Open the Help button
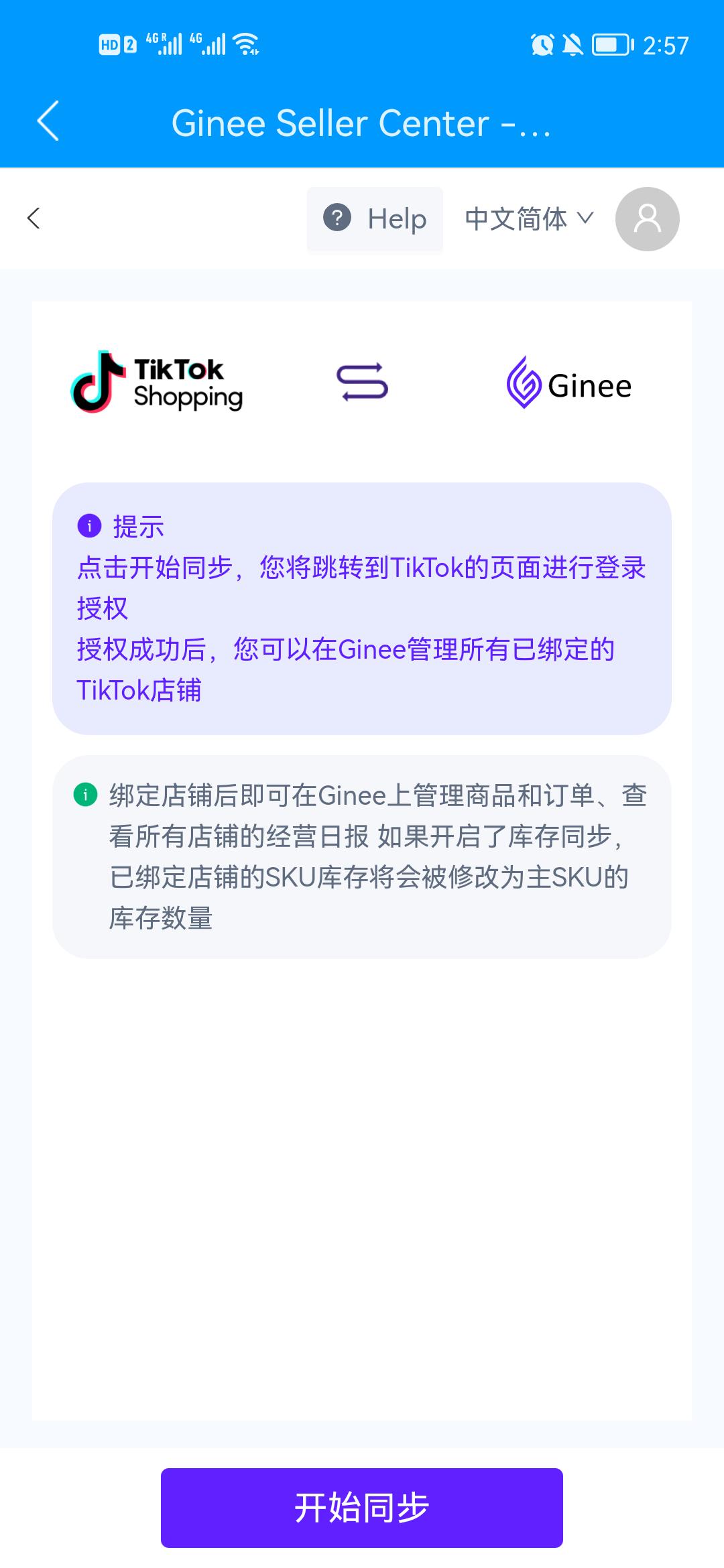The image size is (724, 1568). (375, 219)
